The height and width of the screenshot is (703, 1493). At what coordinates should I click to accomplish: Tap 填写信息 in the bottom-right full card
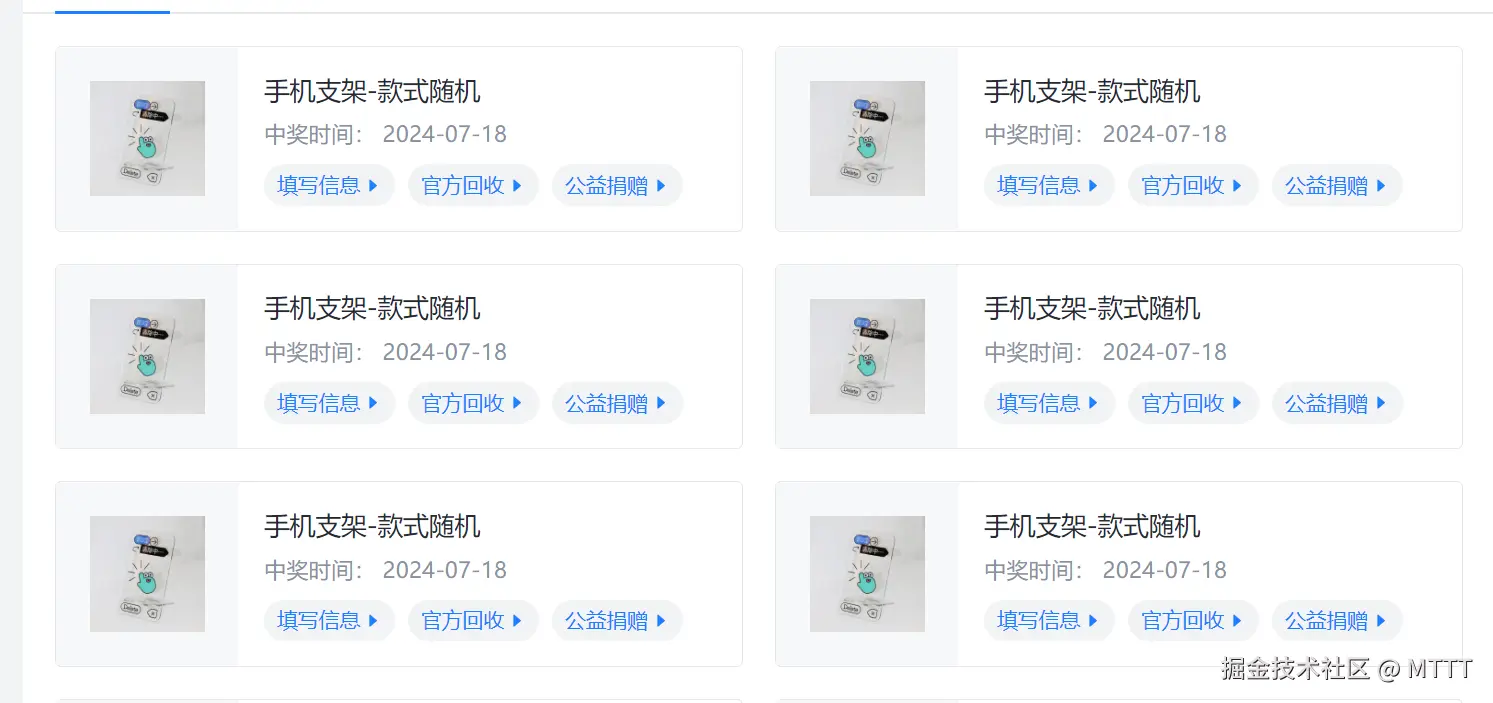click(x=1049, y=621)
